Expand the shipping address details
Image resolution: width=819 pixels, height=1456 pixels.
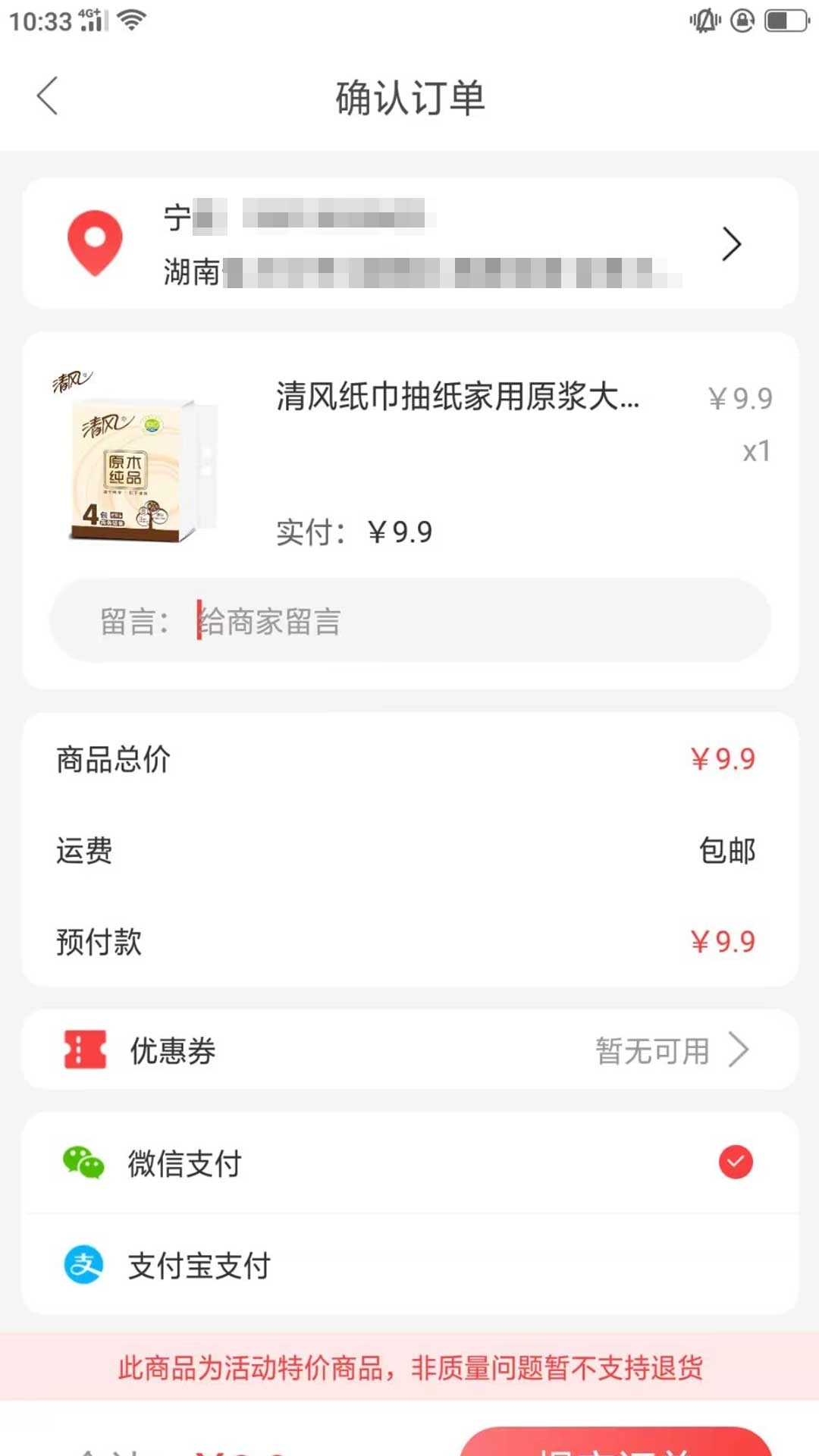click(x=730, y=243)
